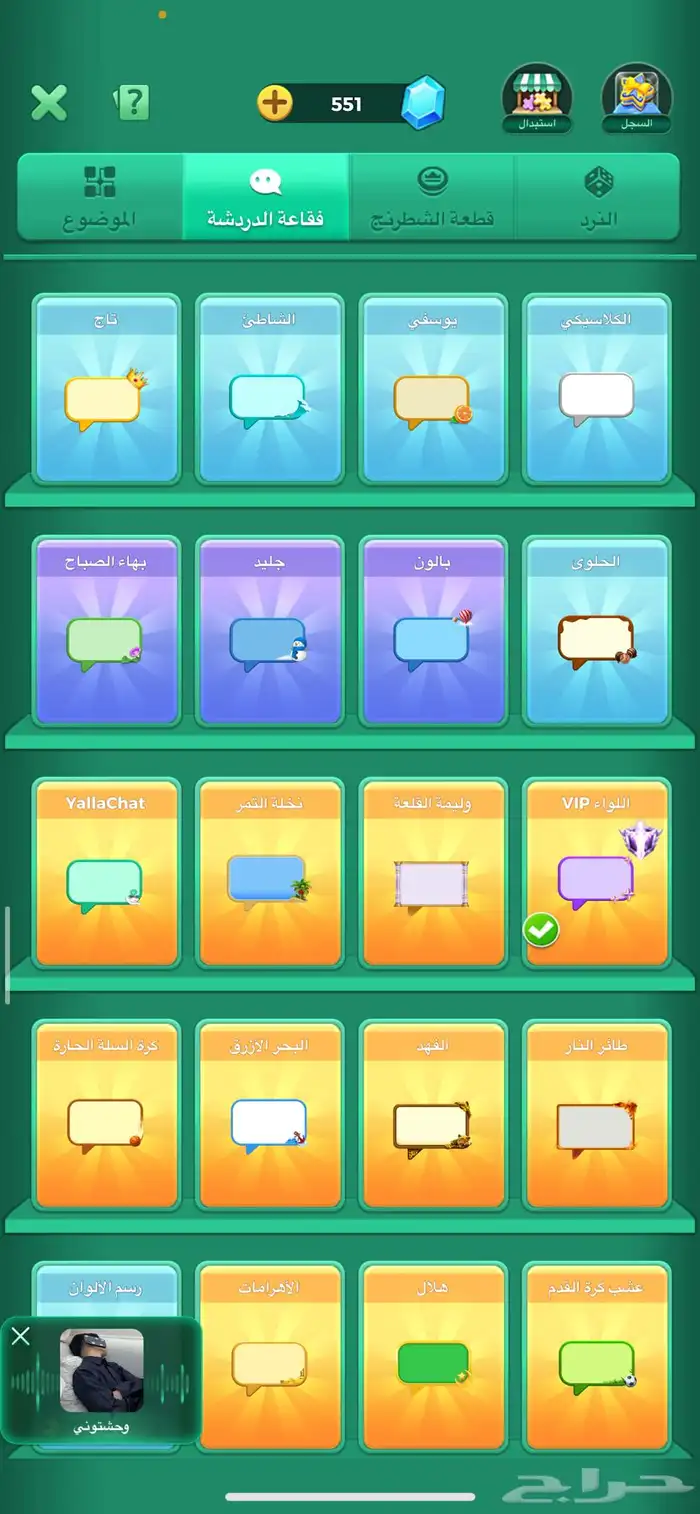Image resolution: width=700 pixels, height=1514 pixels.
Task: Select the يوسفي chat bubble card
Action: [x=433, y=388]
